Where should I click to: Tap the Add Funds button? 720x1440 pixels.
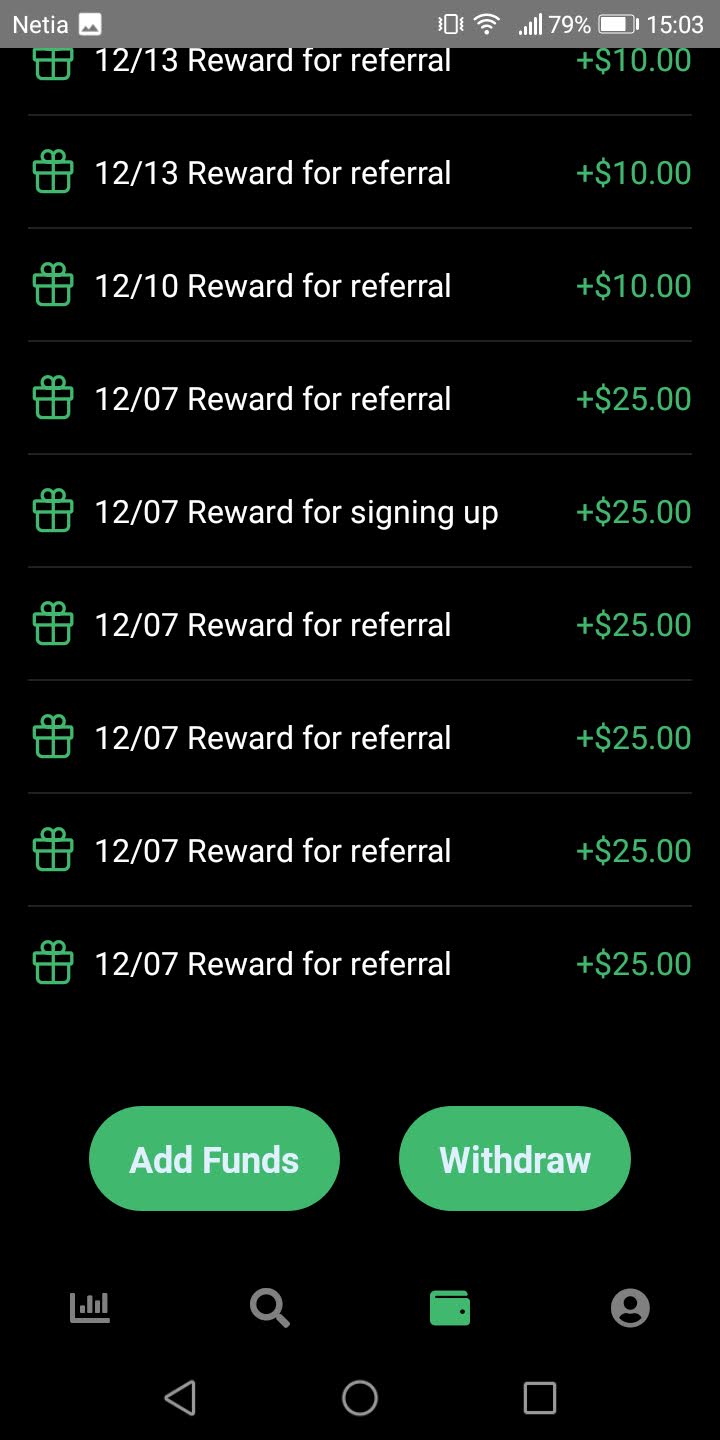click(x=214, y=1159)
